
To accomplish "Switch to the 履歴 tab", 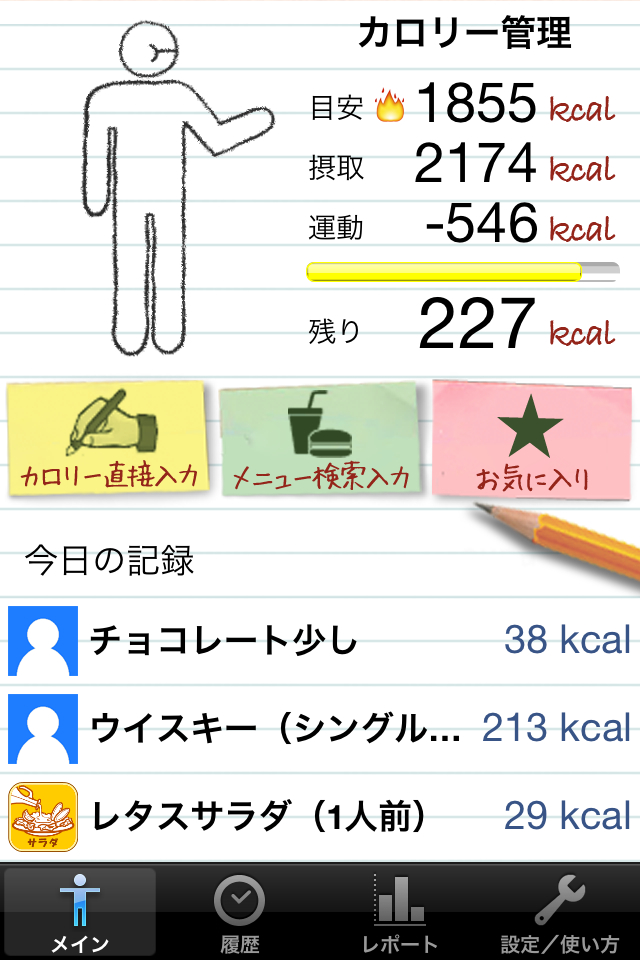I will 240,912.
